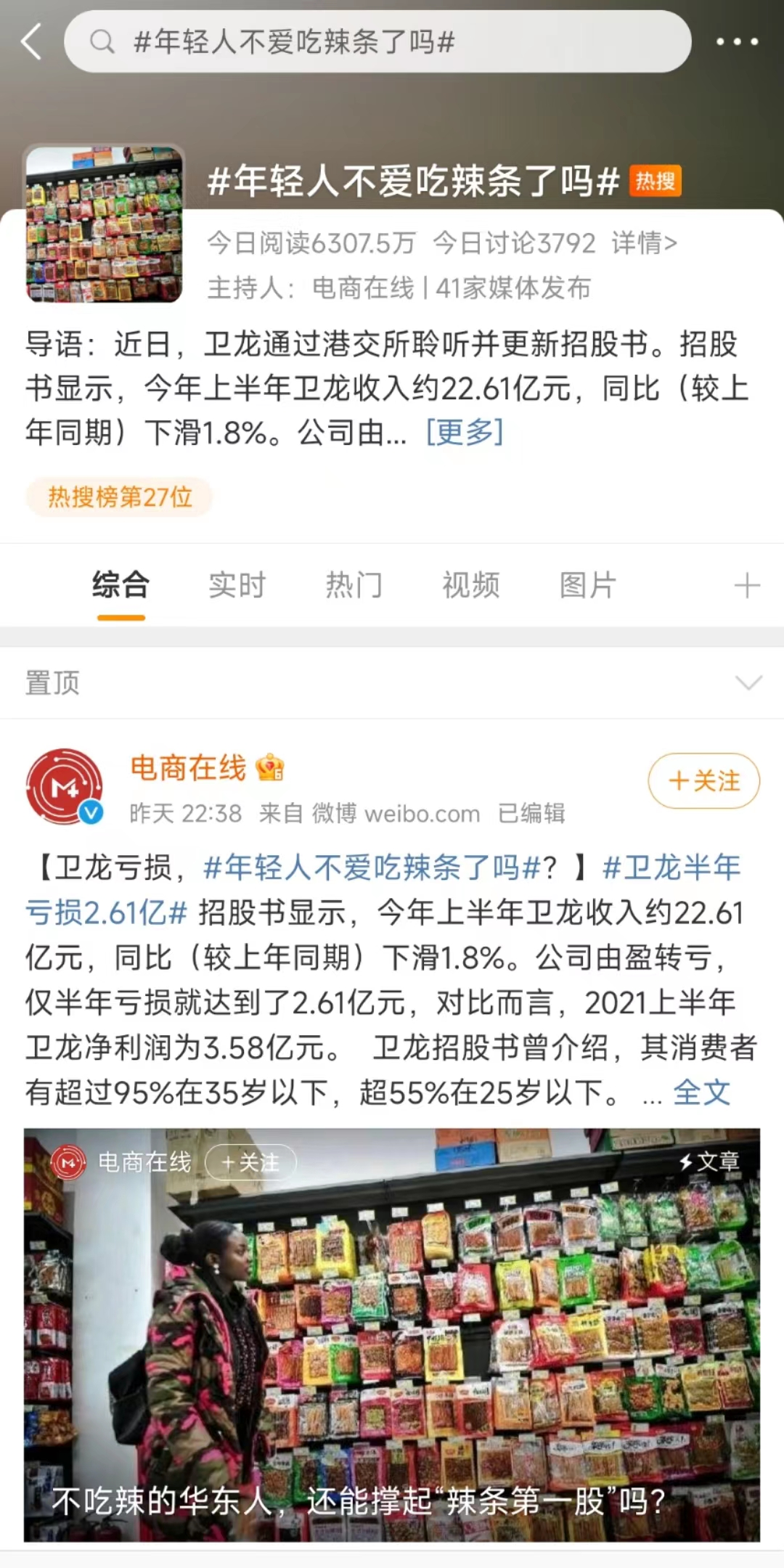Collapse the 置顶 pinned section chevron
The height and width of the screenshot is (1568, 784).
[x=748, y=682]
